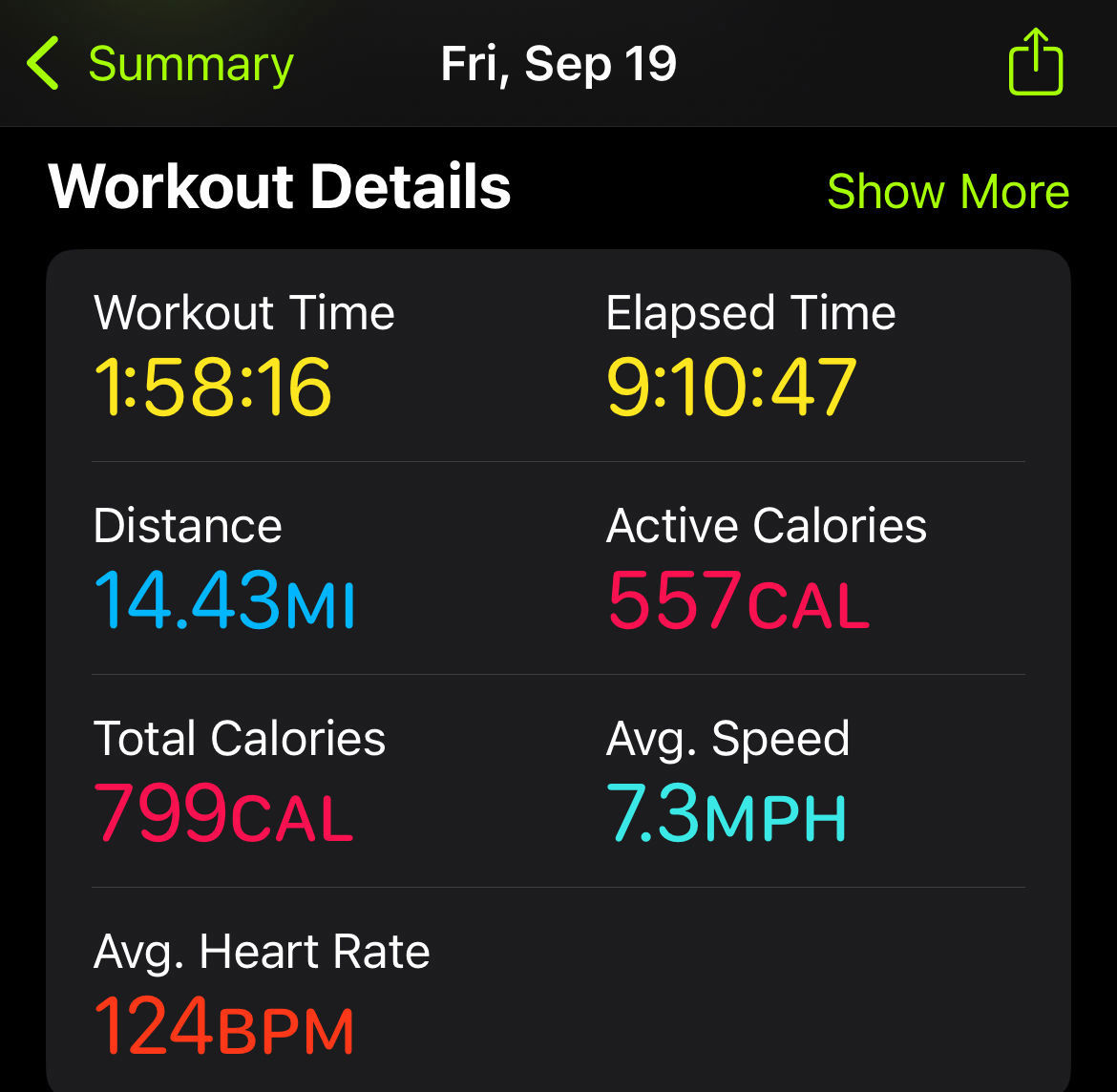Tap Show More for workout details
The image size is (1117, 1092).
coord(947,191)
